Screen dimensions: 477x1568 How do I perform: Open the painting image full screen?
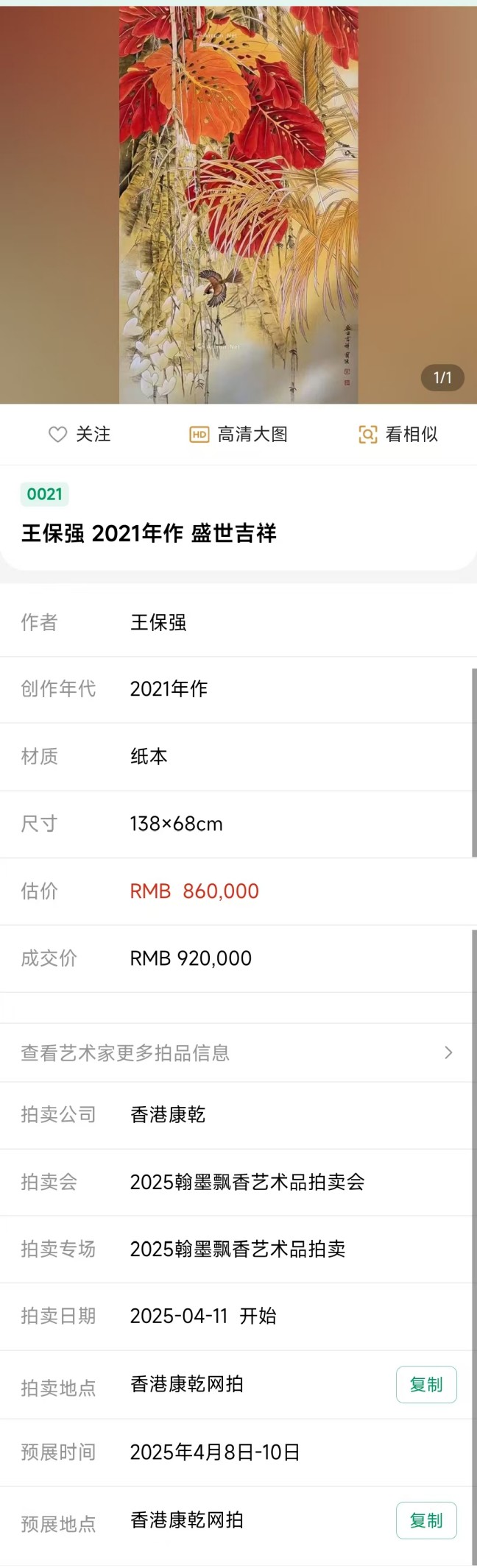coord(239,206)
